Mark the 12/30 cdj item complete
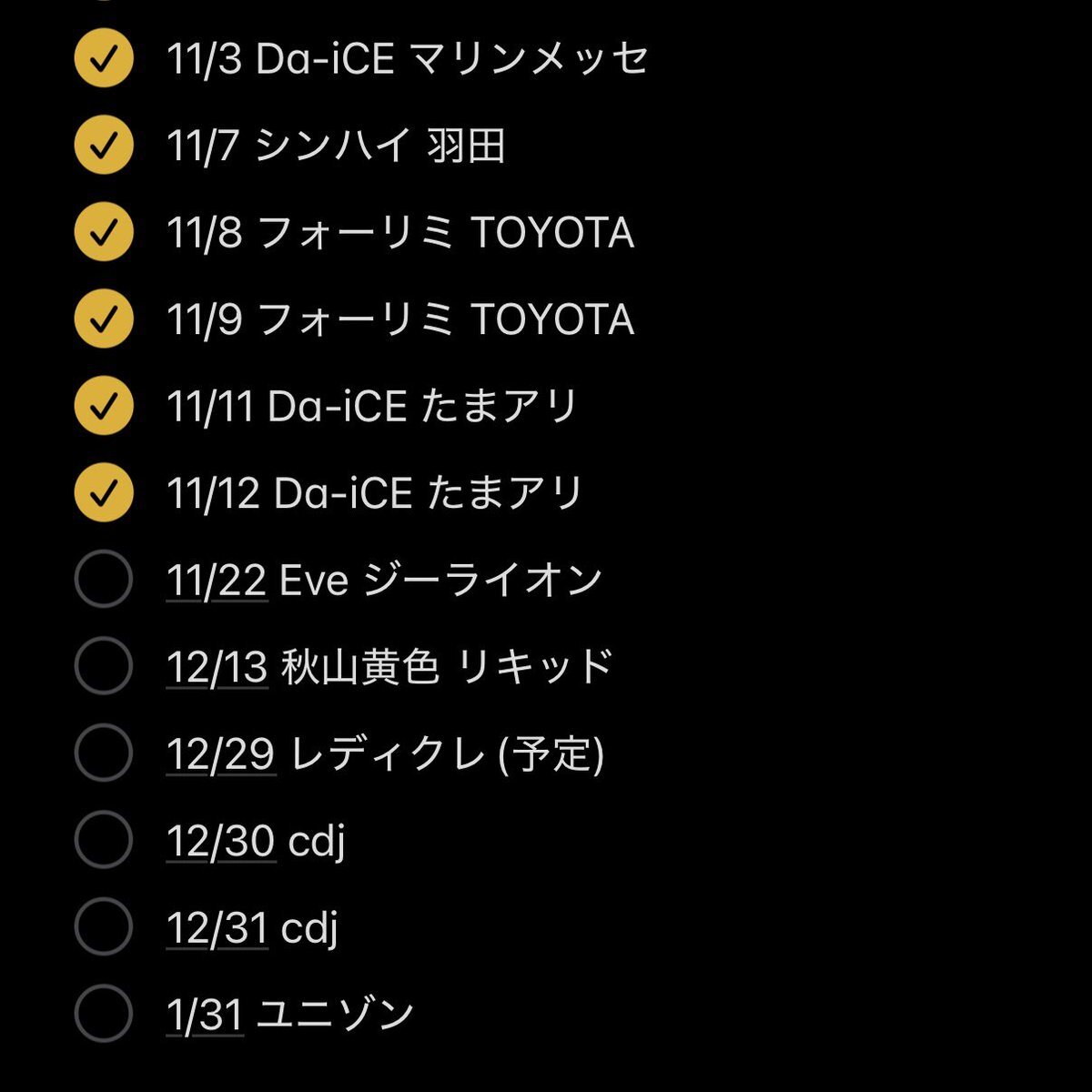Screen dimensions: 1092x1092 104,840
